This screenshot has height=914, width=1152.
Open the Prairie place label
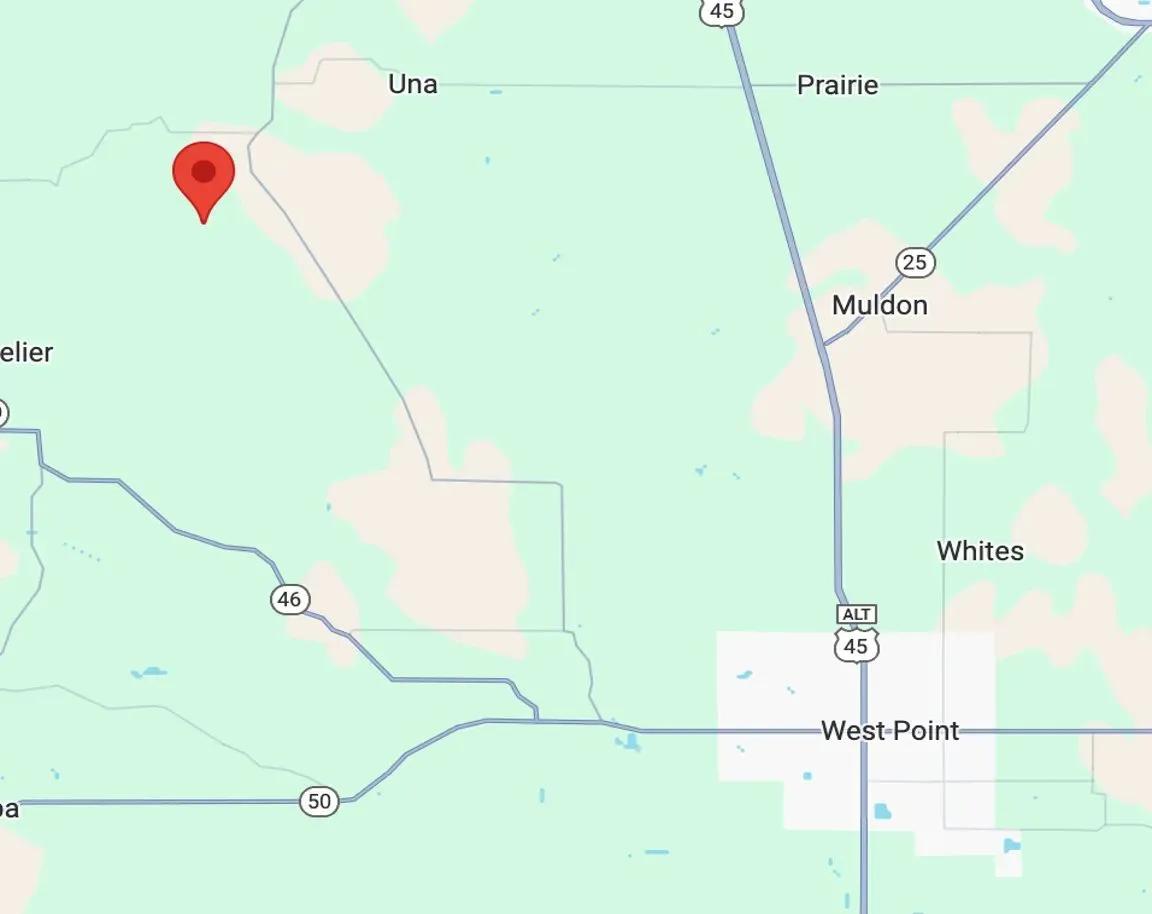click(837, 85)
